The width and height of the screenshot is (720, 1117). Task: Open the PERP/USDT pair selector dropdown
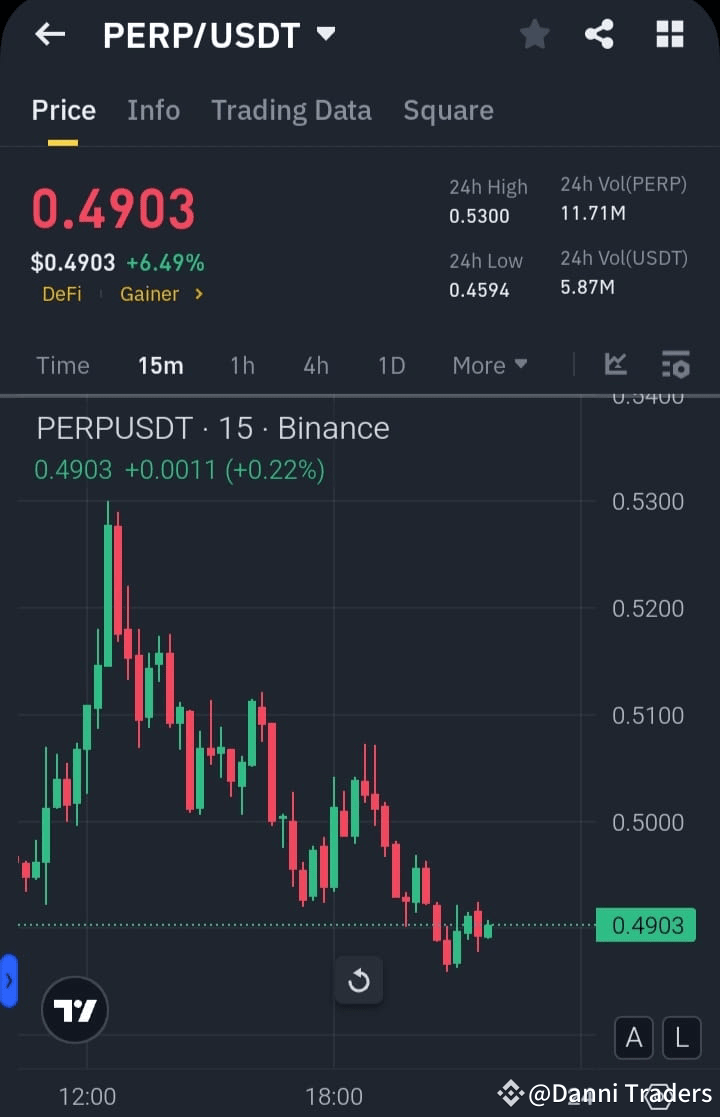coord(214,34)
